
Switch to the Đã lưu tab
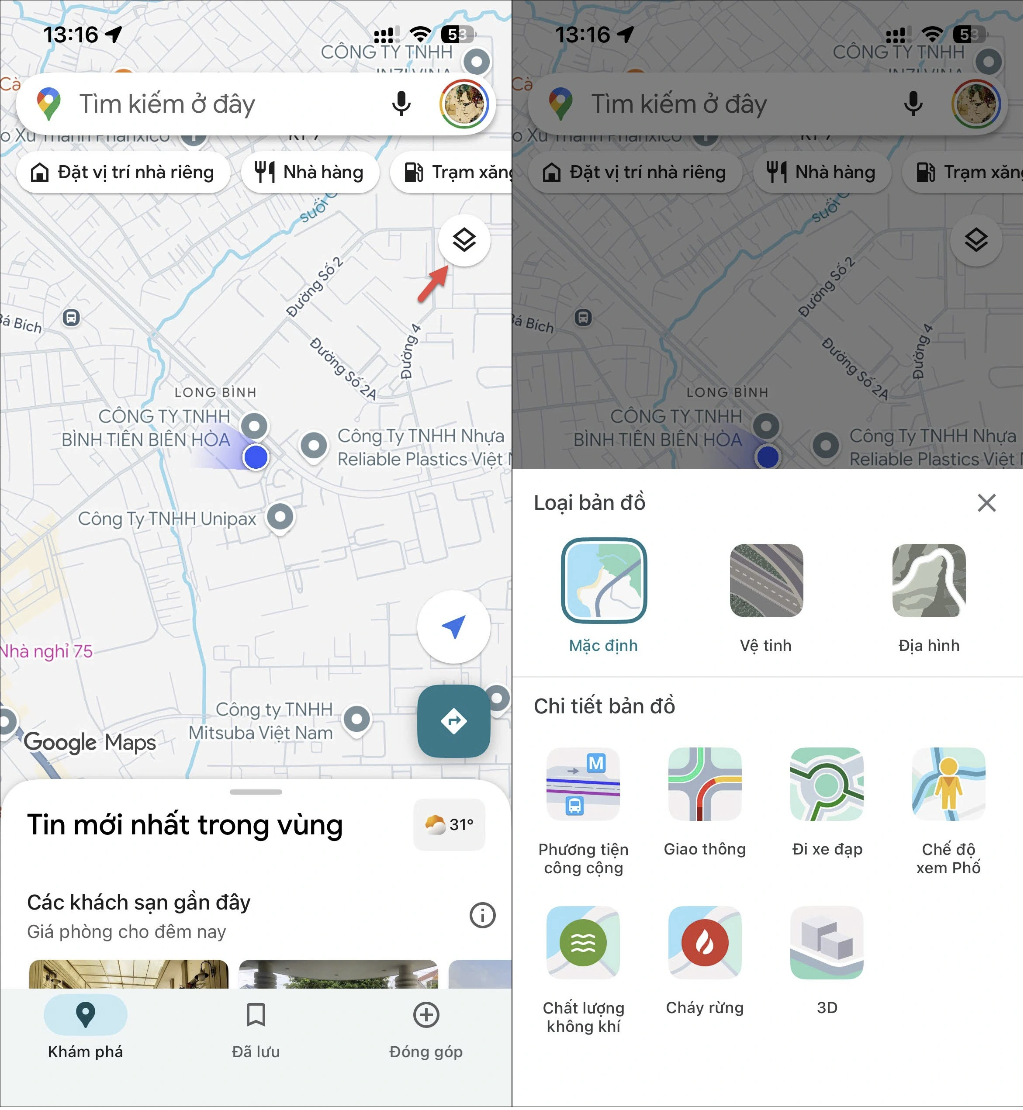[256, 1030]
